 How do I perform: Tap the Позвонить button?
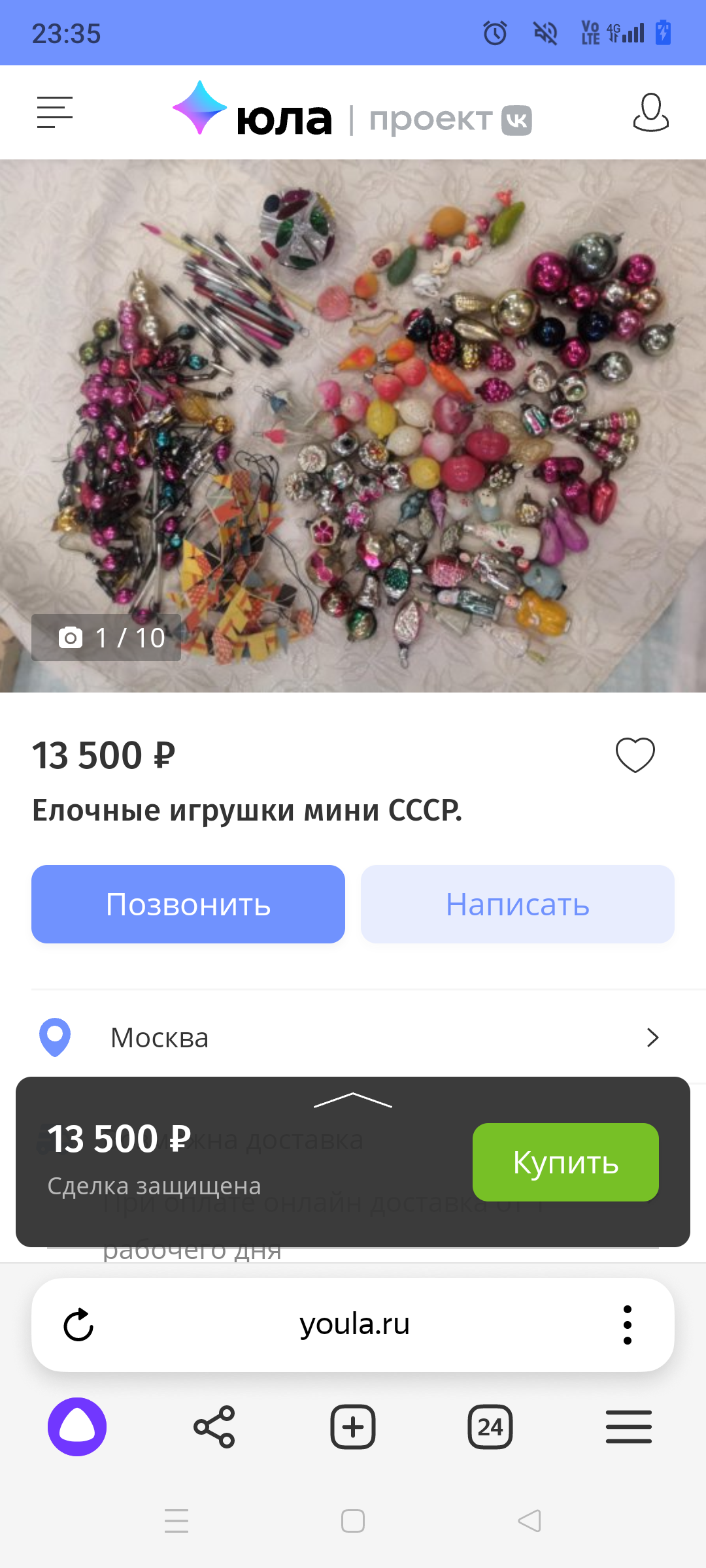188,904
